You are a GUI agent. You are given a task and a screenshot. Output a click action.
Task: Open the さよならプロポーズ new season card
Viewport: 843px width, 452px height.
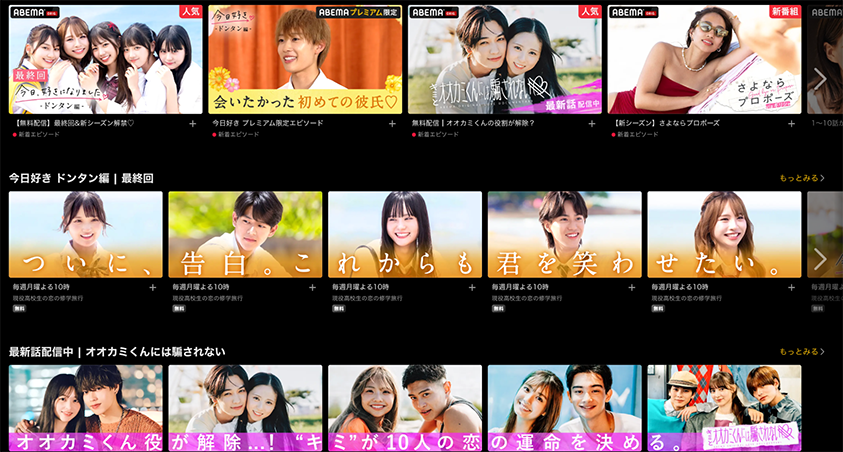(x=705, y=60)
